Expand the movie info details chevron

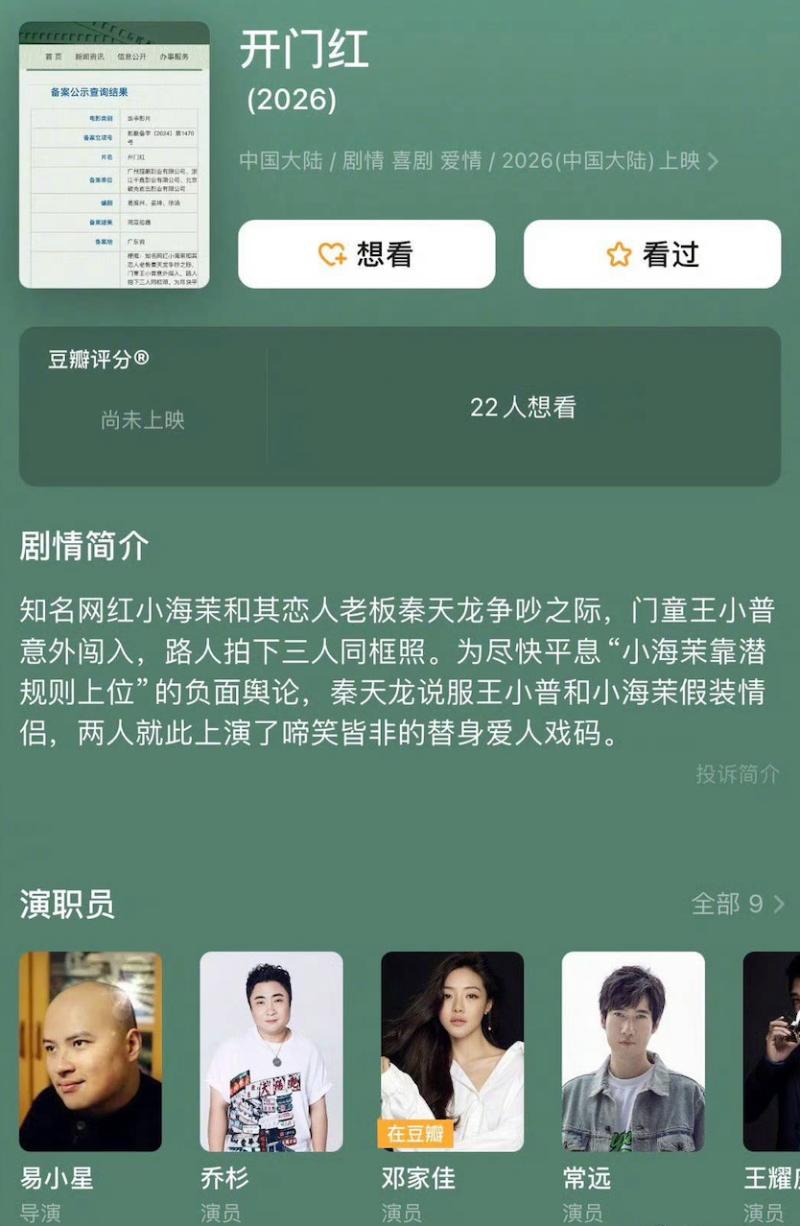point(713,162)
